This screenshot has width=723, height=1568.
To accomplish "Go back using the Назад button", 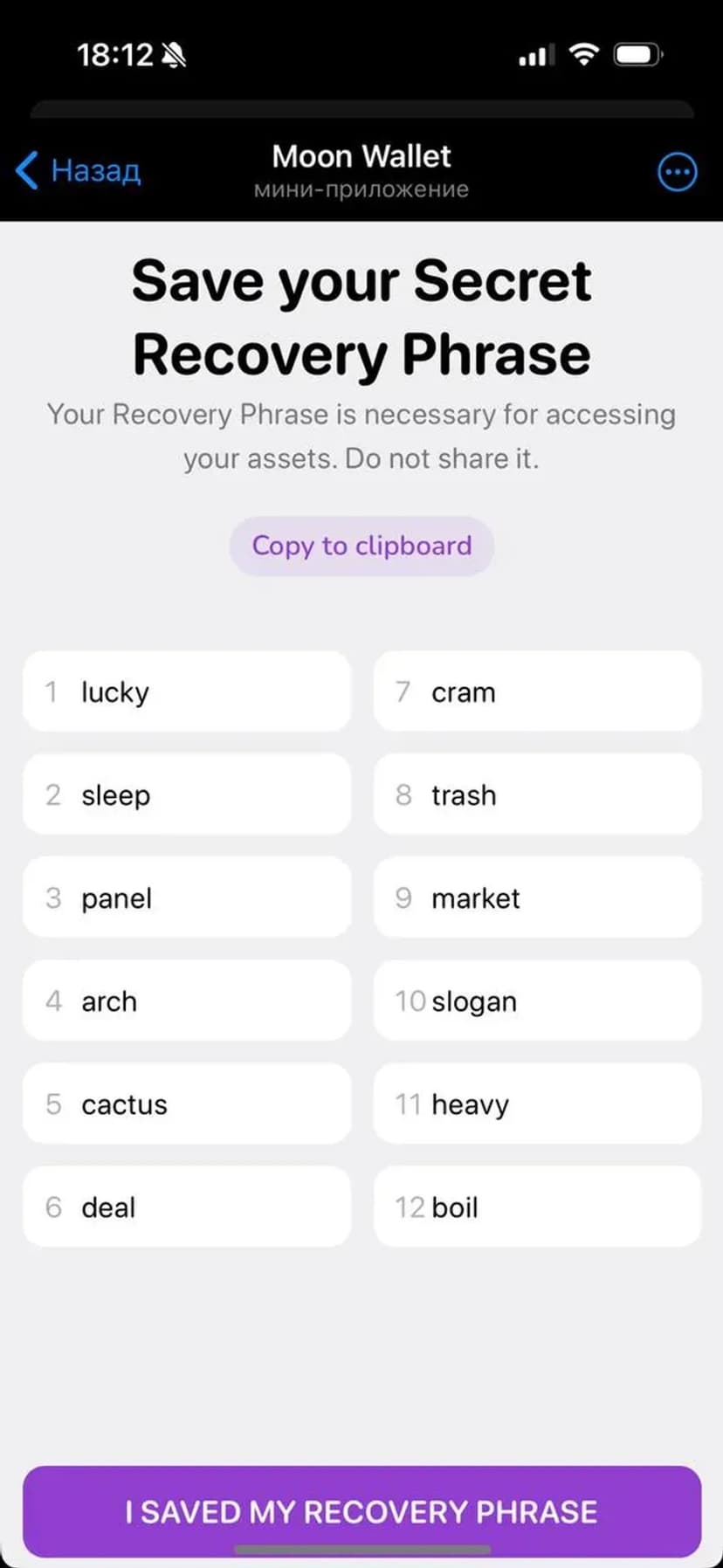I will tap(79, 170).
